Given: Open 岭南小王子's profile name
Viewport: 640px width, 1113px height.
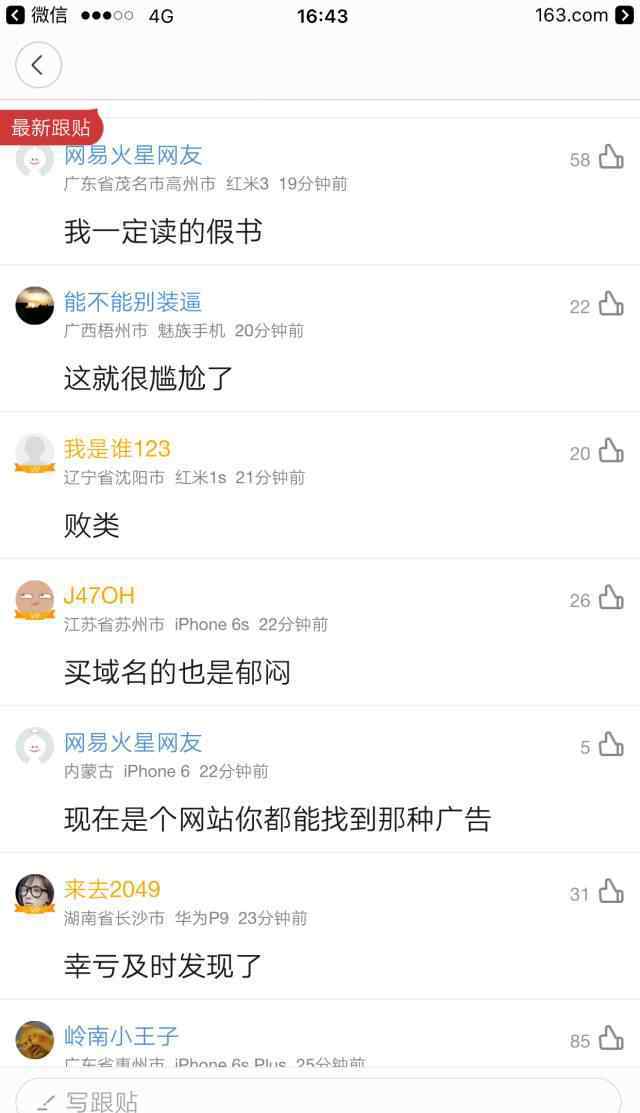Looking at the screenshot, I should (x=121, y=1036).
